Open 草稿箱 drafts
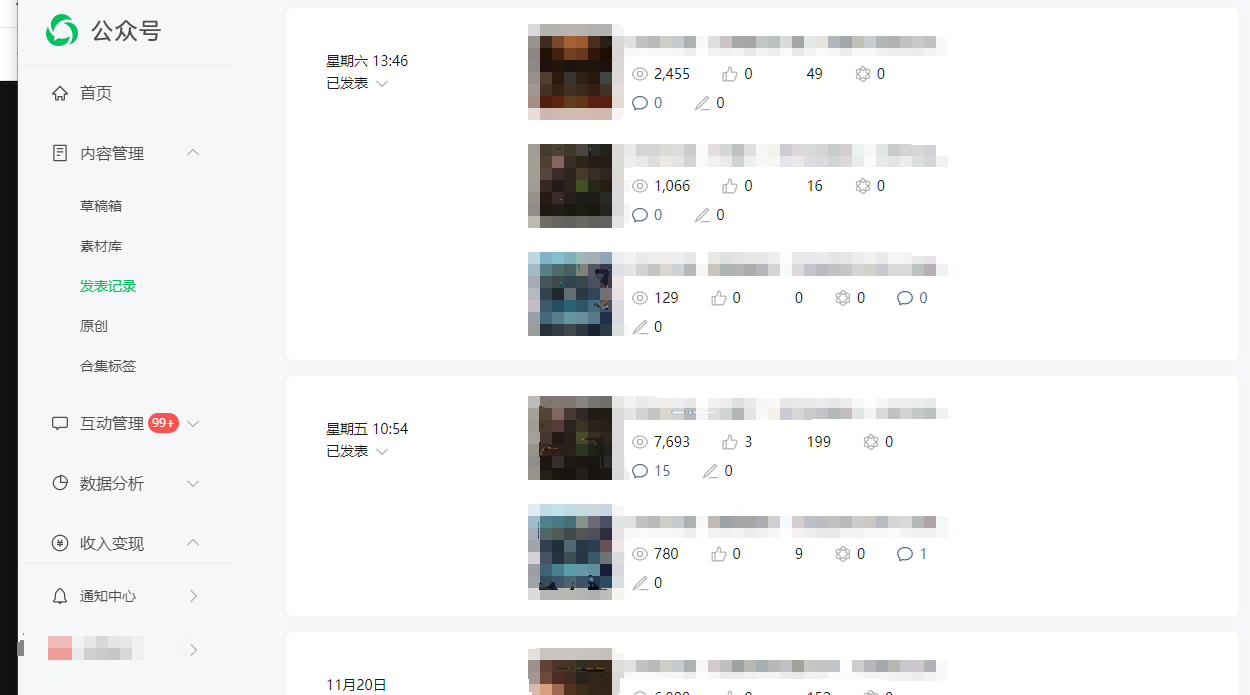This screenshot has width=1250, height=695. click(x=101, y=206)
